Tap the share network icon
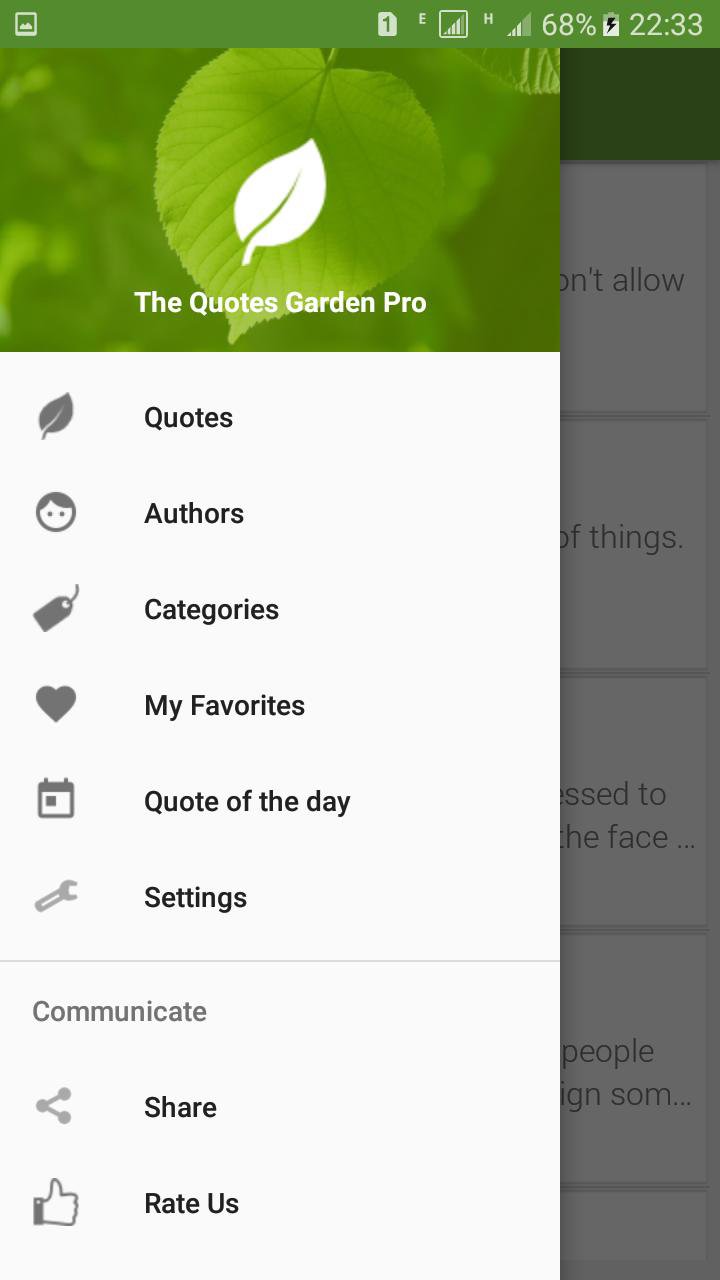 55,1107
